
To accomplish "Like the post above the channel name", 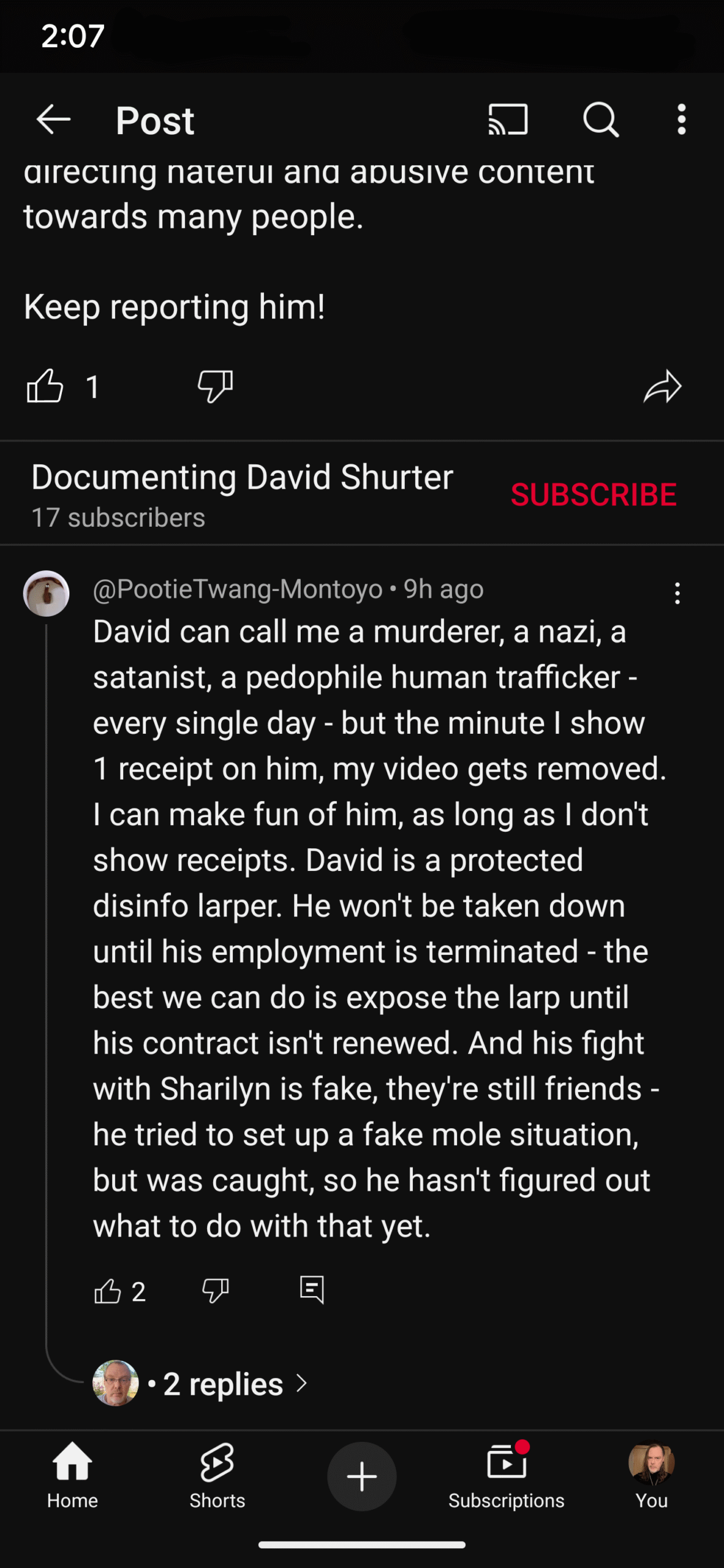I will 45,386.
